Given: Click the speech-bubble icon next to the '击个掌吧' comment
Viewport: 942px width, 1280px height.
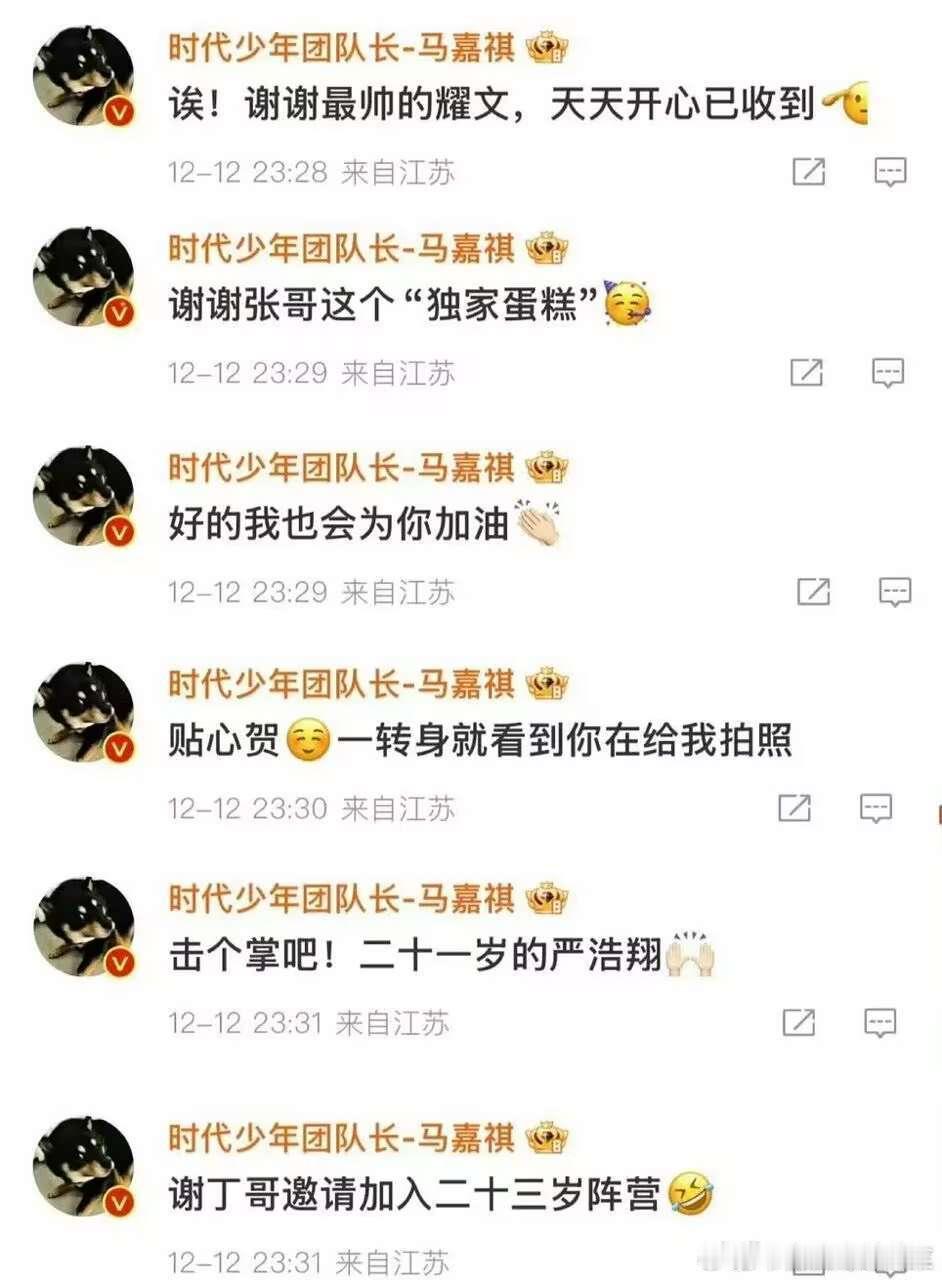Looking at the screenshot, I should point(879,1020).
